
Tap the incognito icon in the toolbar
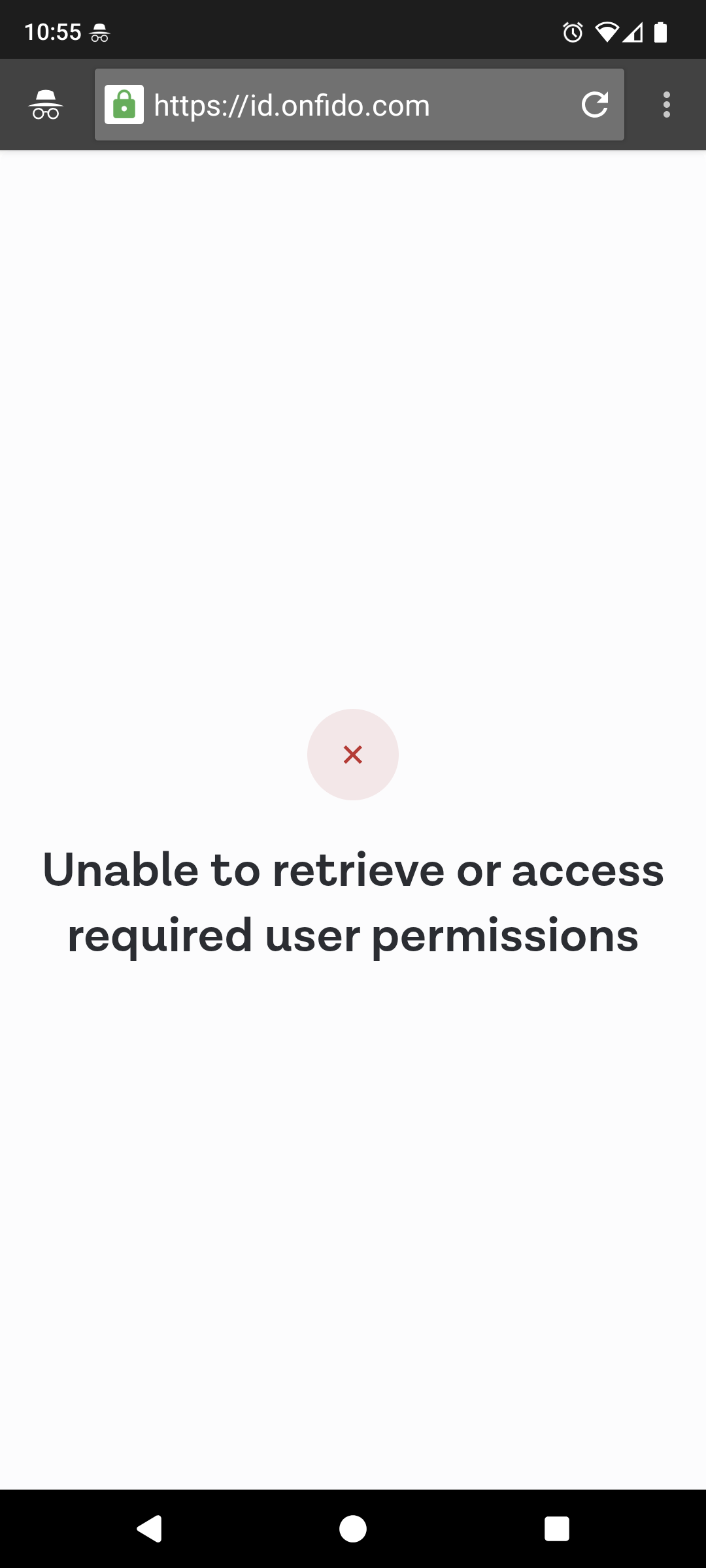pos(46,105)
